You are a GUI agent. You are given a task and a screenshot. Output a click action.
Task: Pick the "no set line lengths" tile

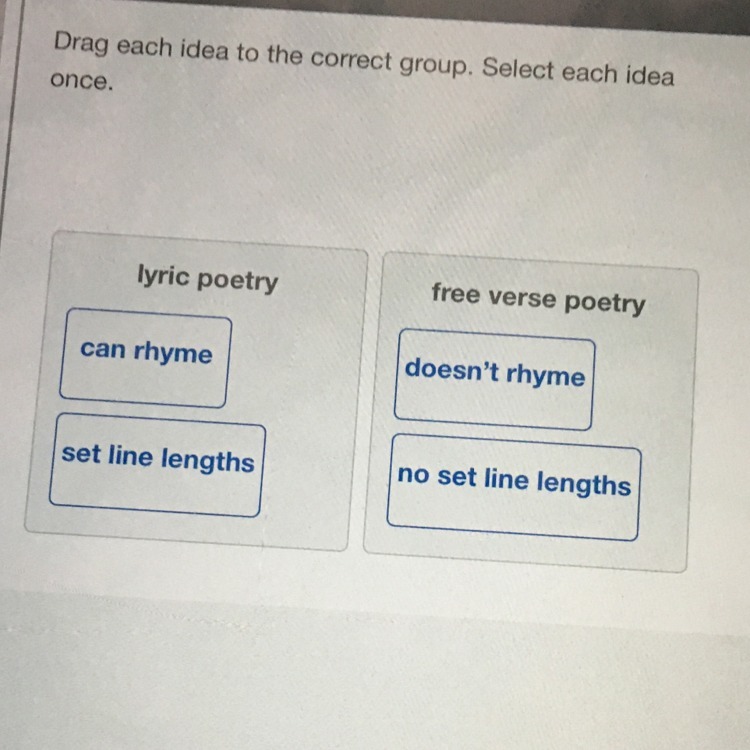513,485
